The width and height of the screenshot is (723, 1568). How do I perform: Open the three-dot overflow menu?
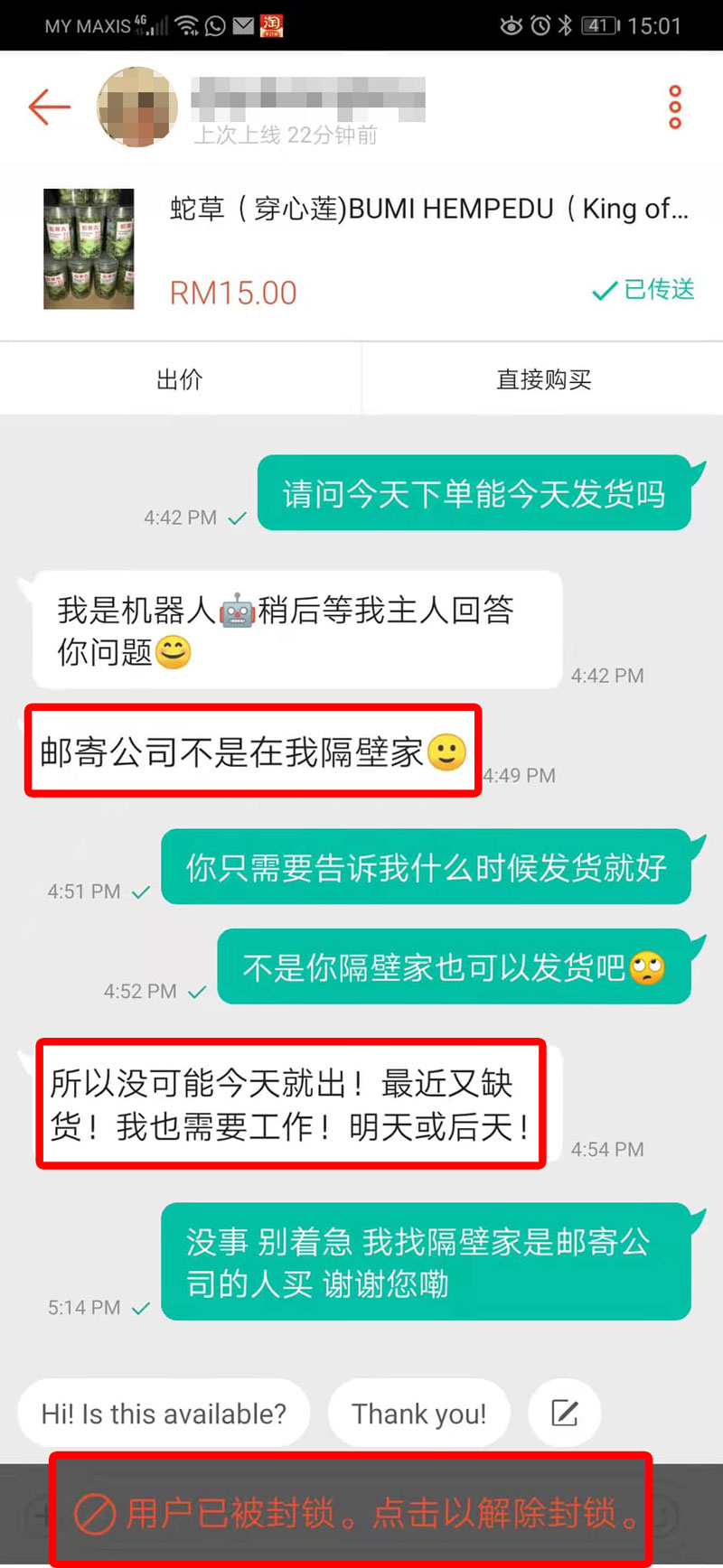tap(674, 107)
